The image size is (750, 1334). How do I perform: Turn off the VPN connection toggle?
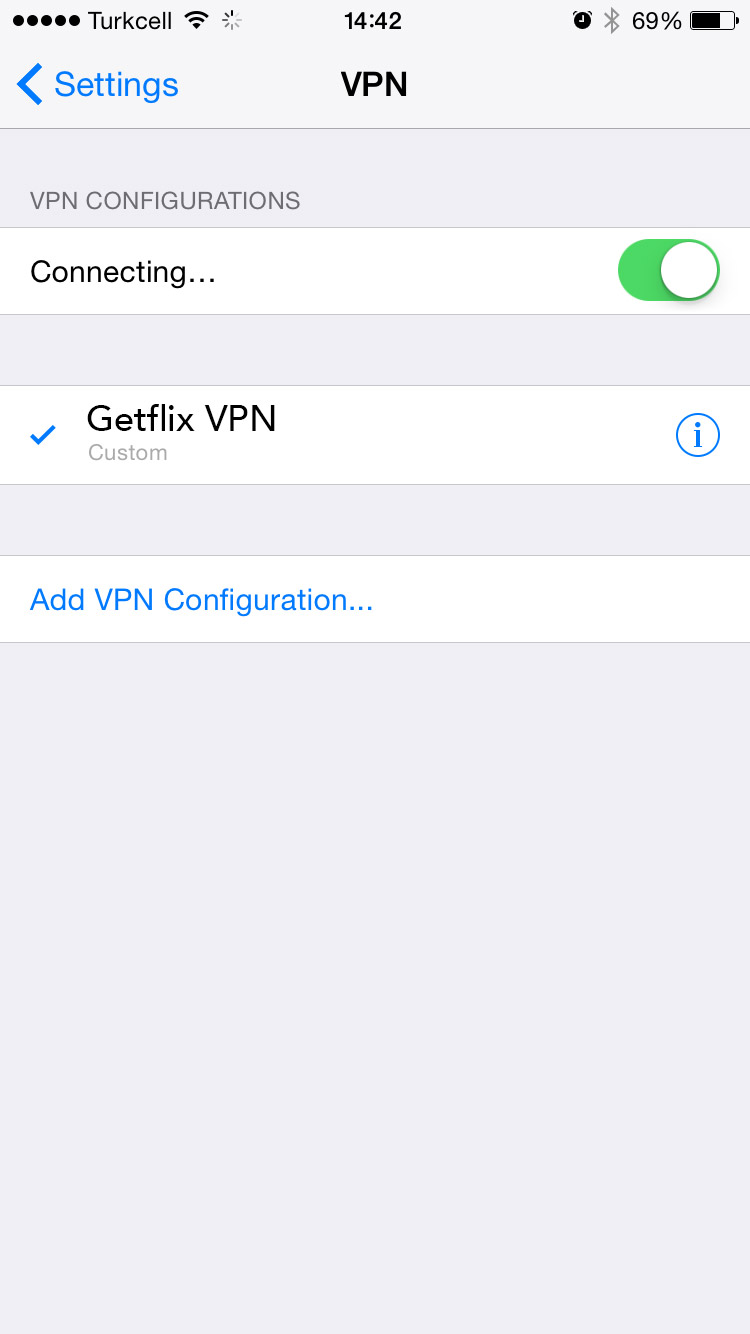pos(668,271)
